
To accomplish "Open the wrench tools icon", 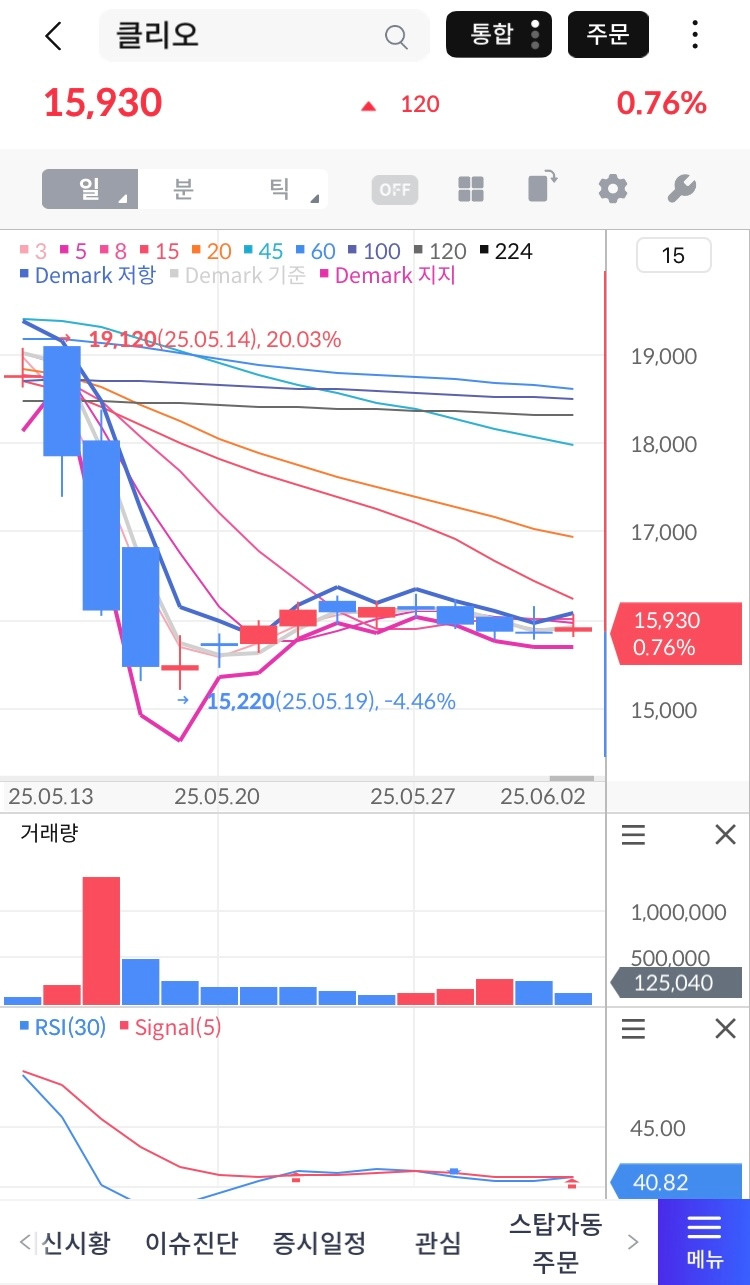I will 681,188.
